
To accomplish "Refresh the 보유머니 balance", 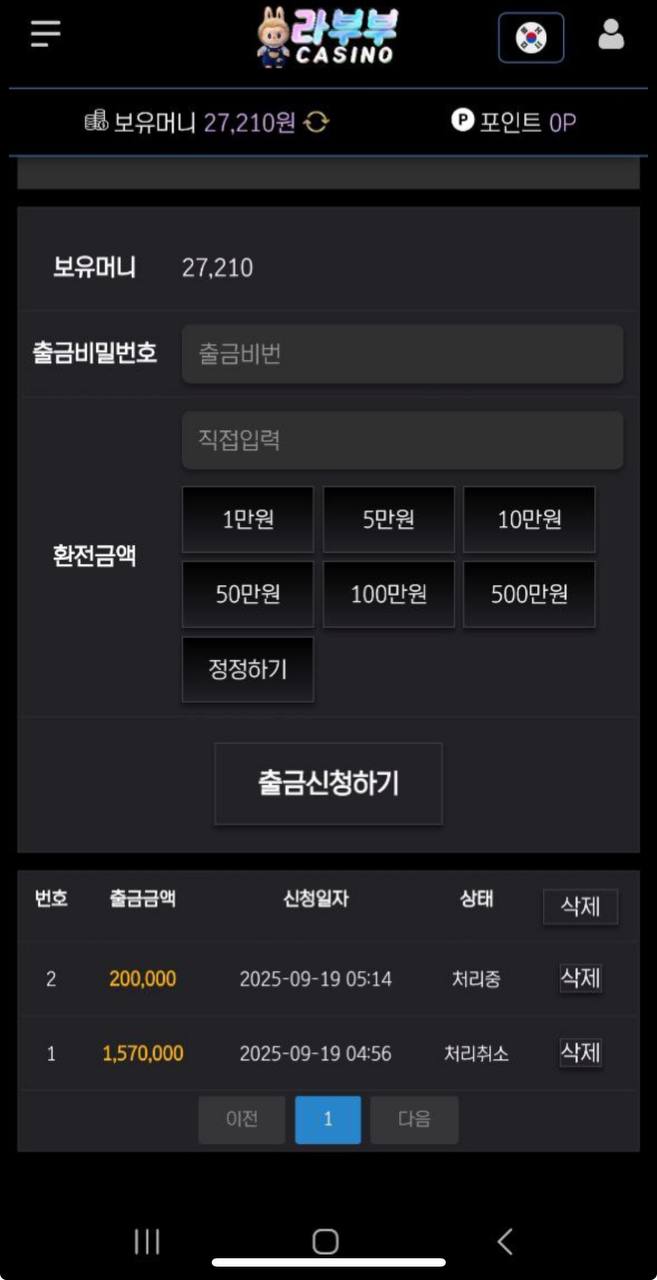I will [316, 122].
